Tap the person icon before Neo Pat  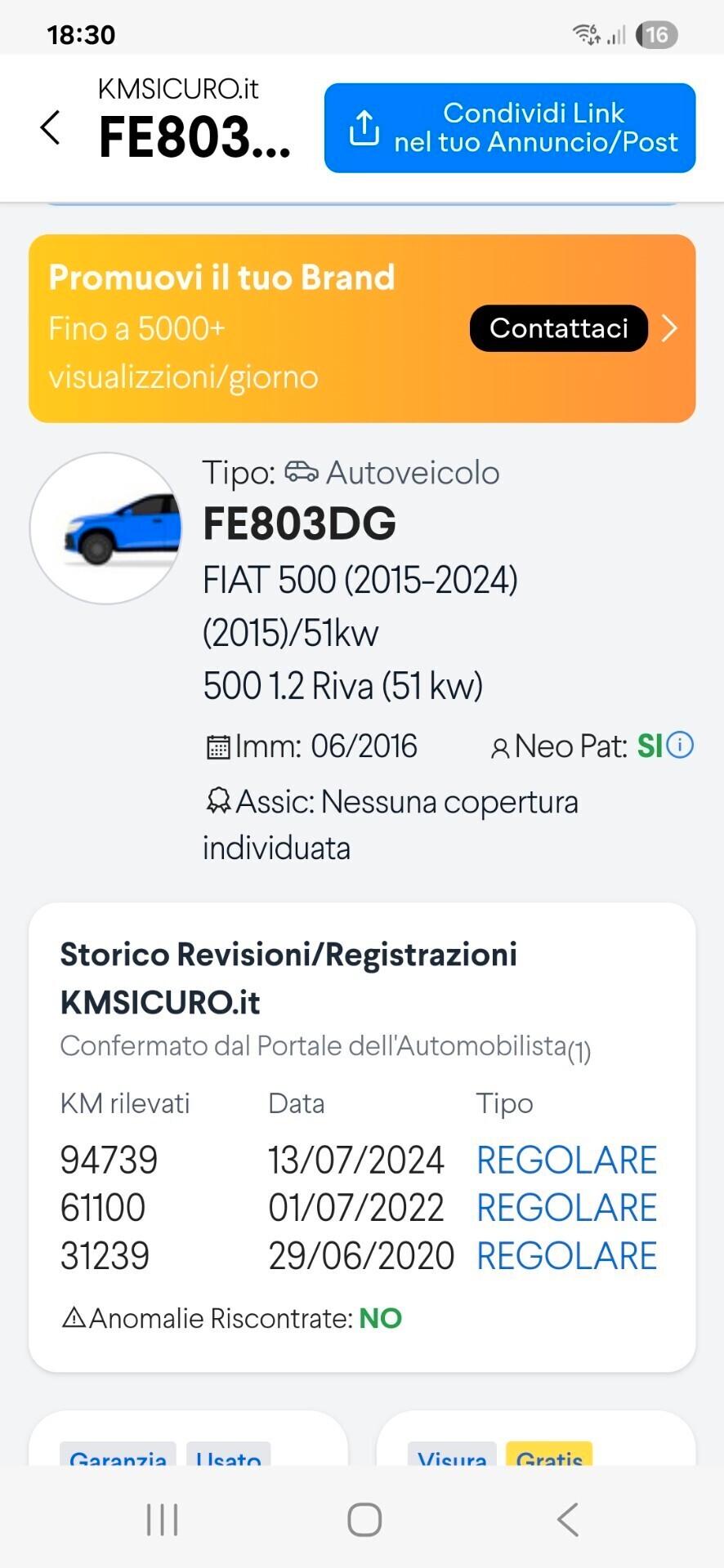click(x=500, y=746)
